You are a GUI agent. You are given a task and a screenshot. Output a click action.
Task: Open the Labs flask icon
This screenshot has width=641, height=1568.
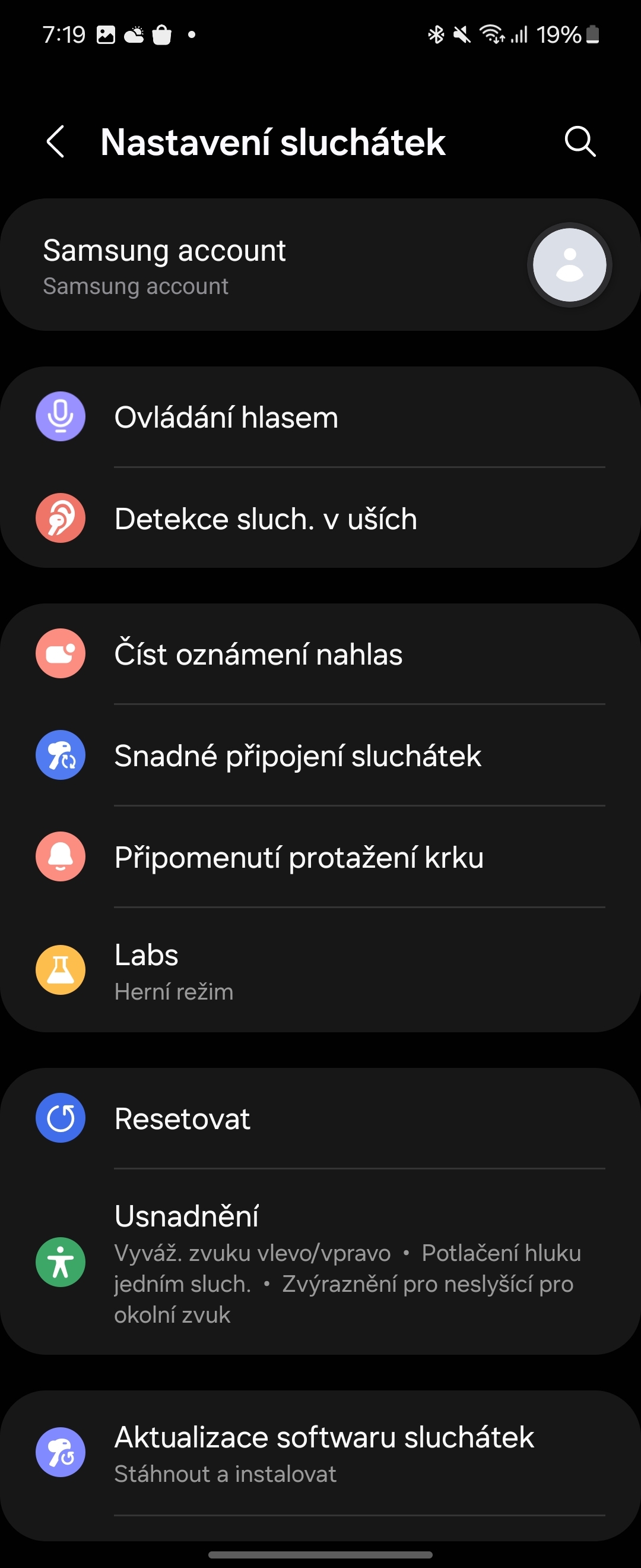pos(60,970)
